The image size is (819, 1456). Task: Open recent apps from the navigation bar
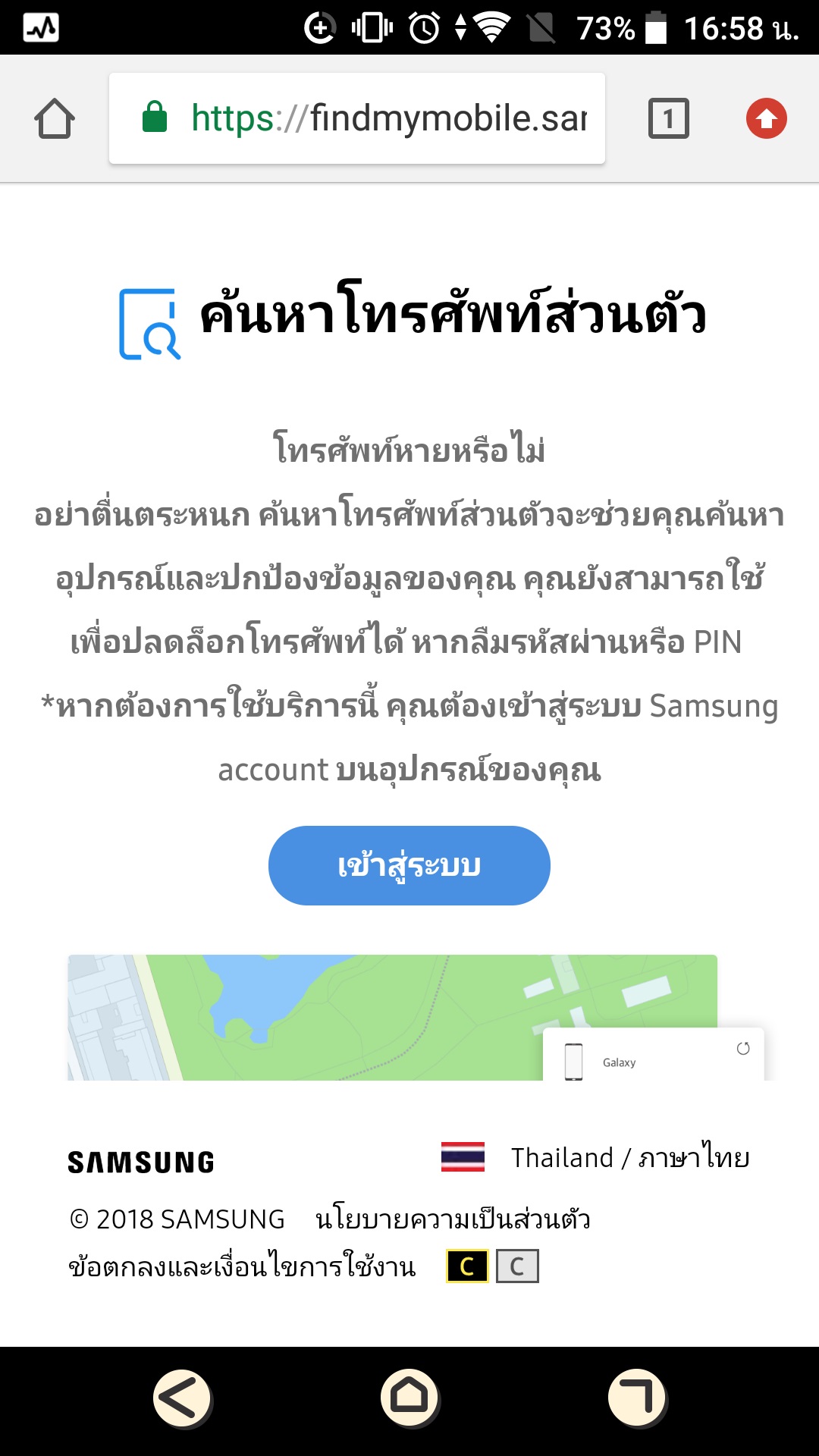tap(637, 1398)
